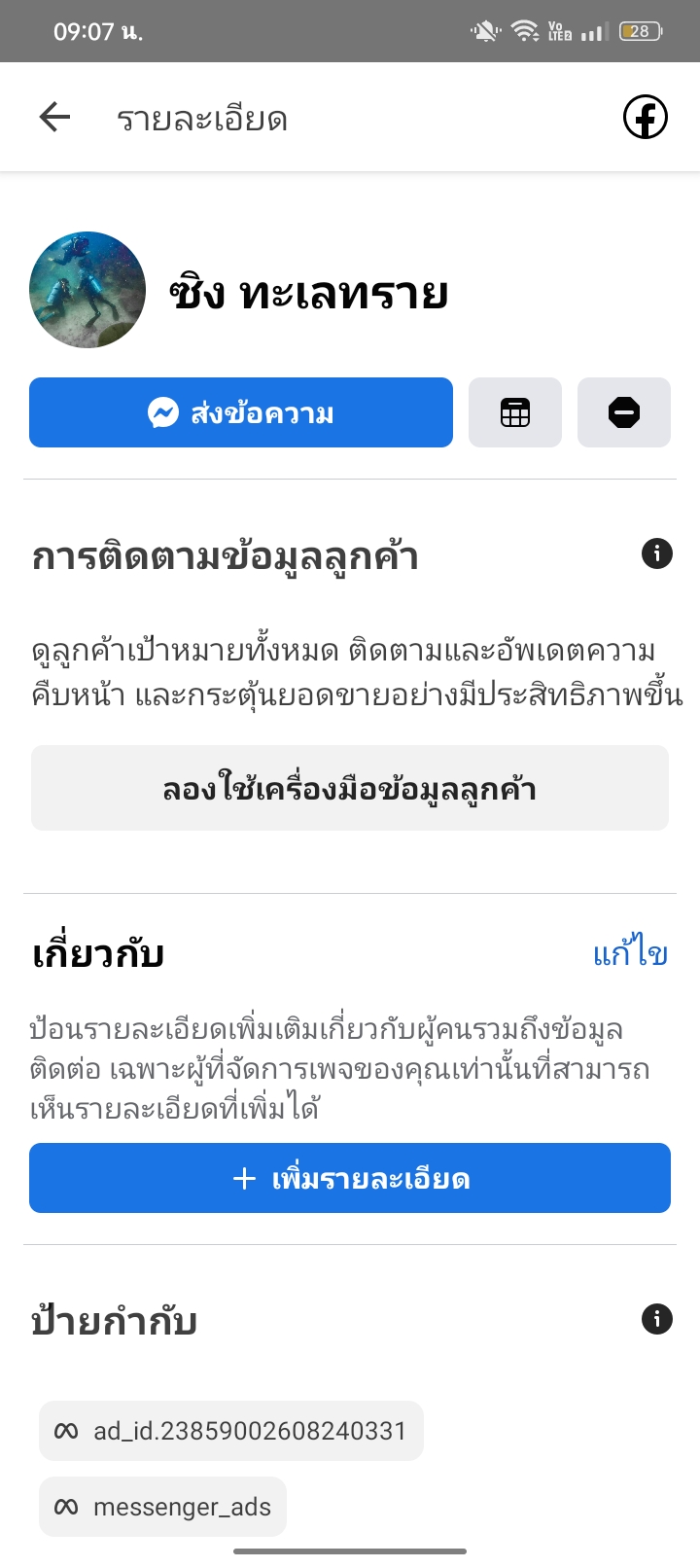The width and height of the screenshot is (700, 1568).
Task: Select the ad_id.23859002608240331 label chip
Action: point(231,1431)
